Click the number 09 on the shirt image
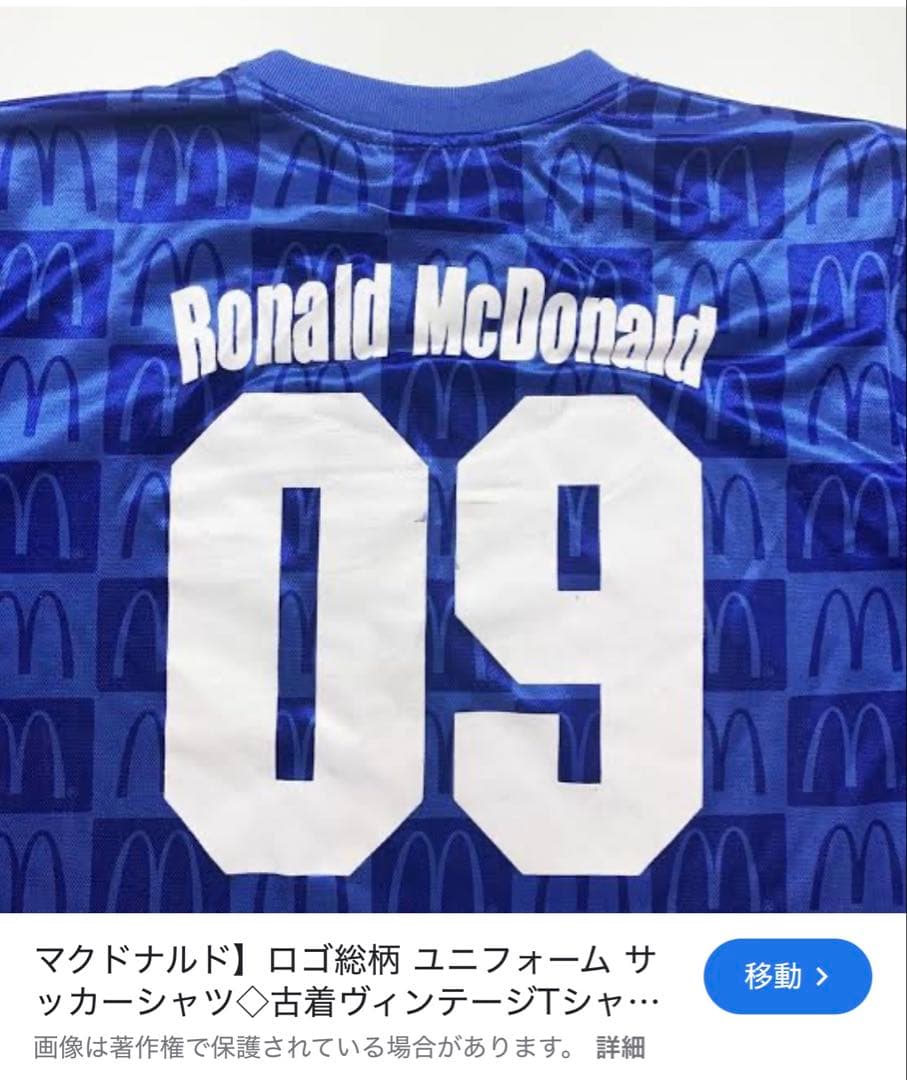 coord(440,620)
